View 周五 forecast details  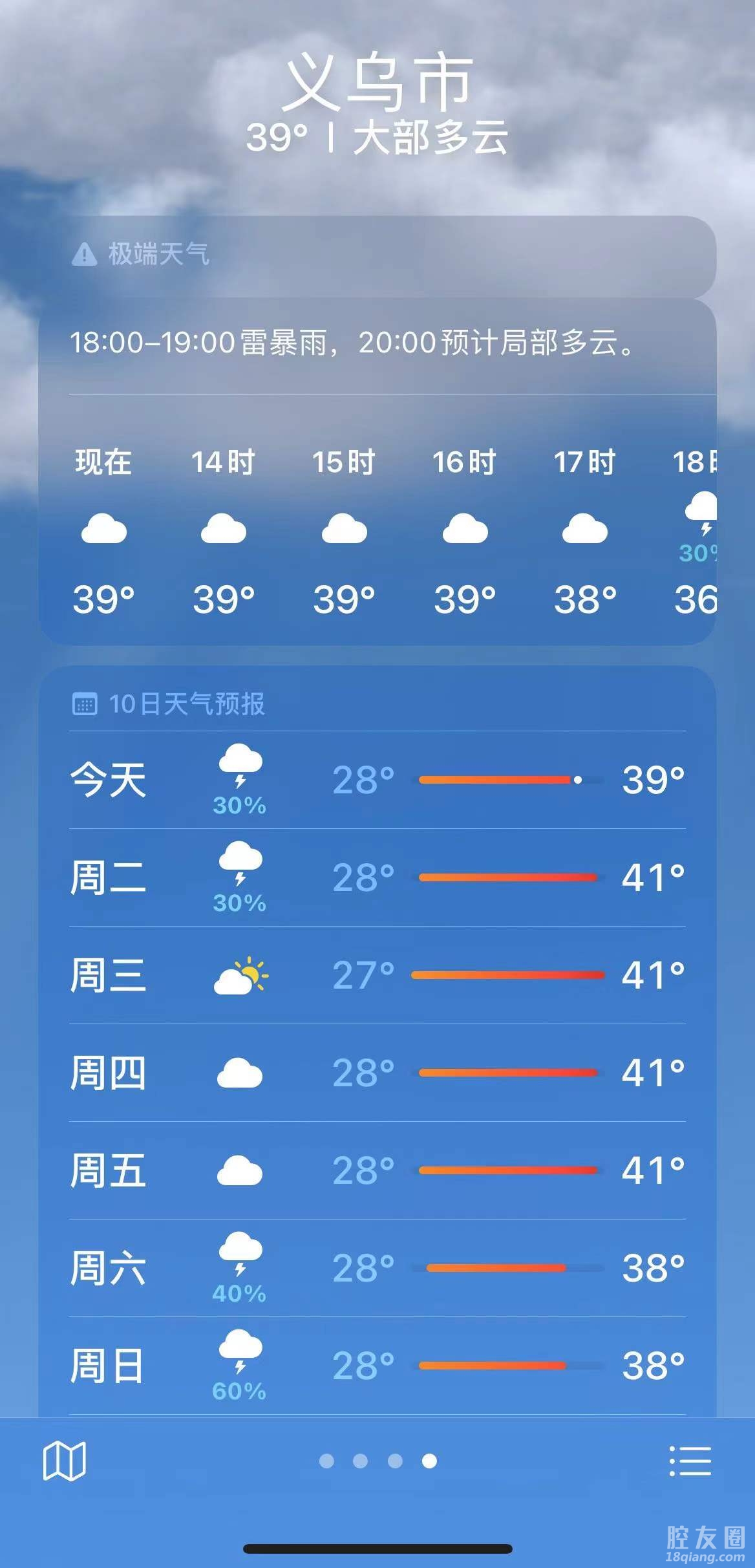[x=377, y=1170]
